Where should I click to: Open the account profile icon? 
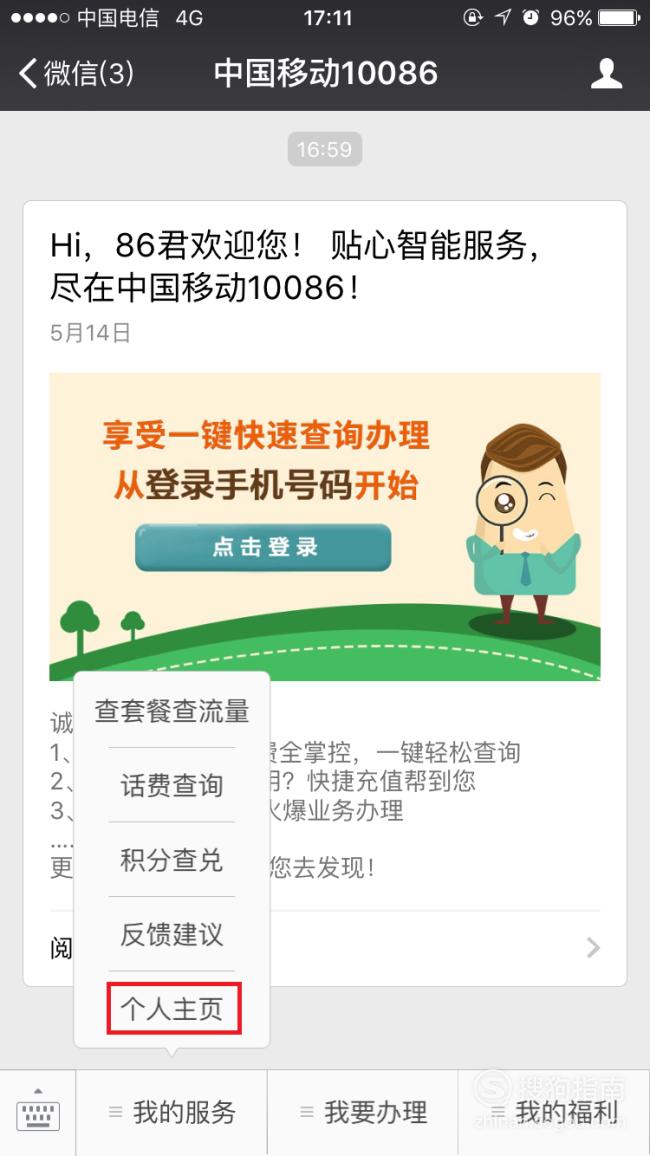[x=607, y=74]
